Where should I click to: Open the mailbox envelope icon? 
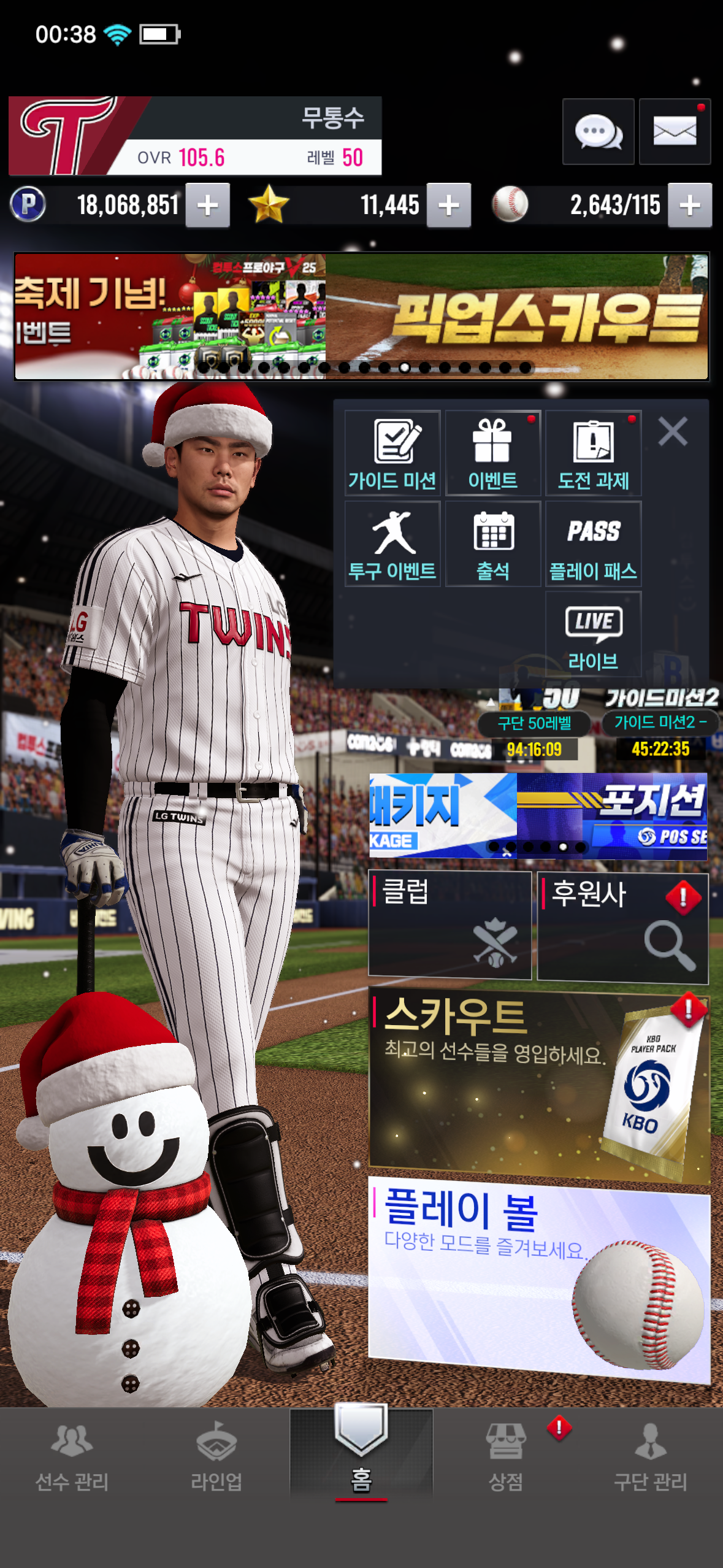point(675,131)
